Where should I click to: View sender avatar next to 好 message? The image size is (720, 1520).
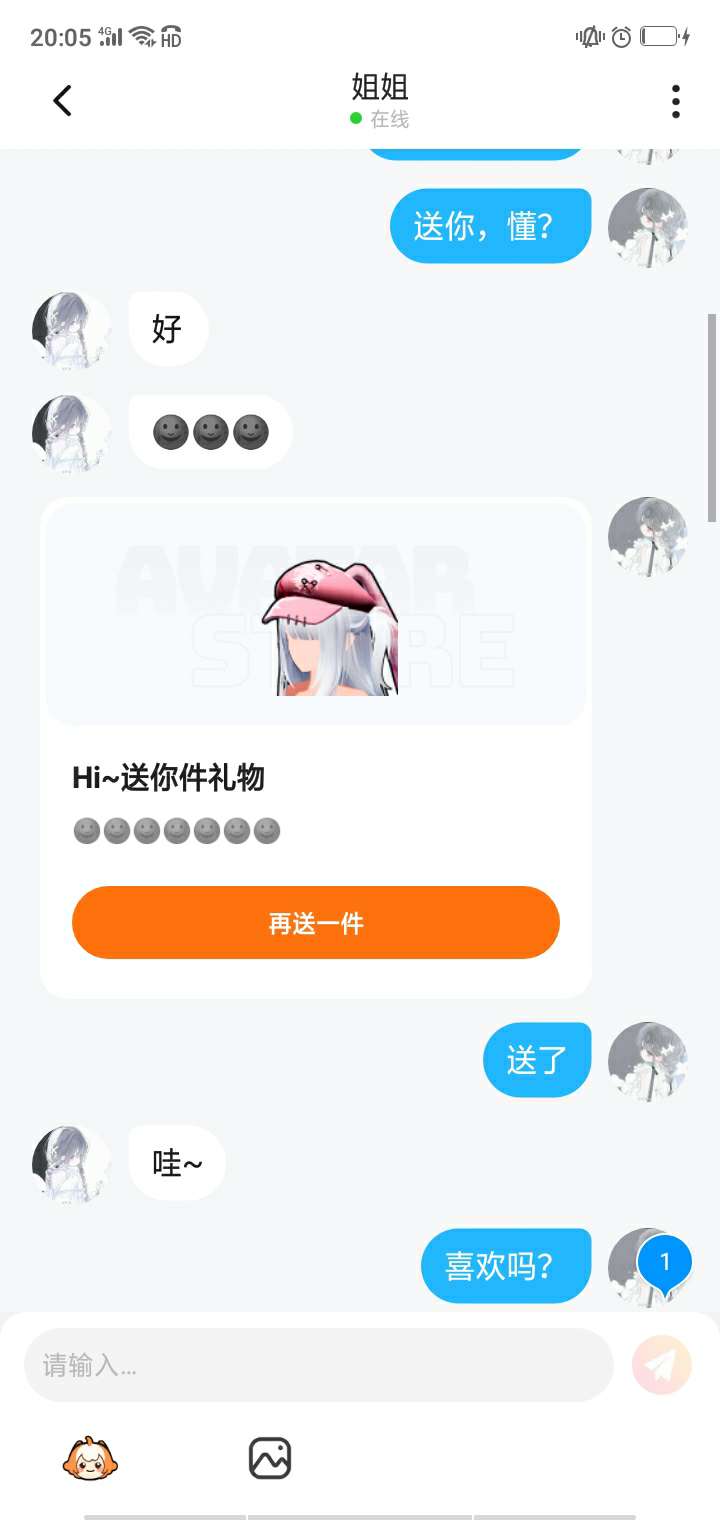pos(71,331)
